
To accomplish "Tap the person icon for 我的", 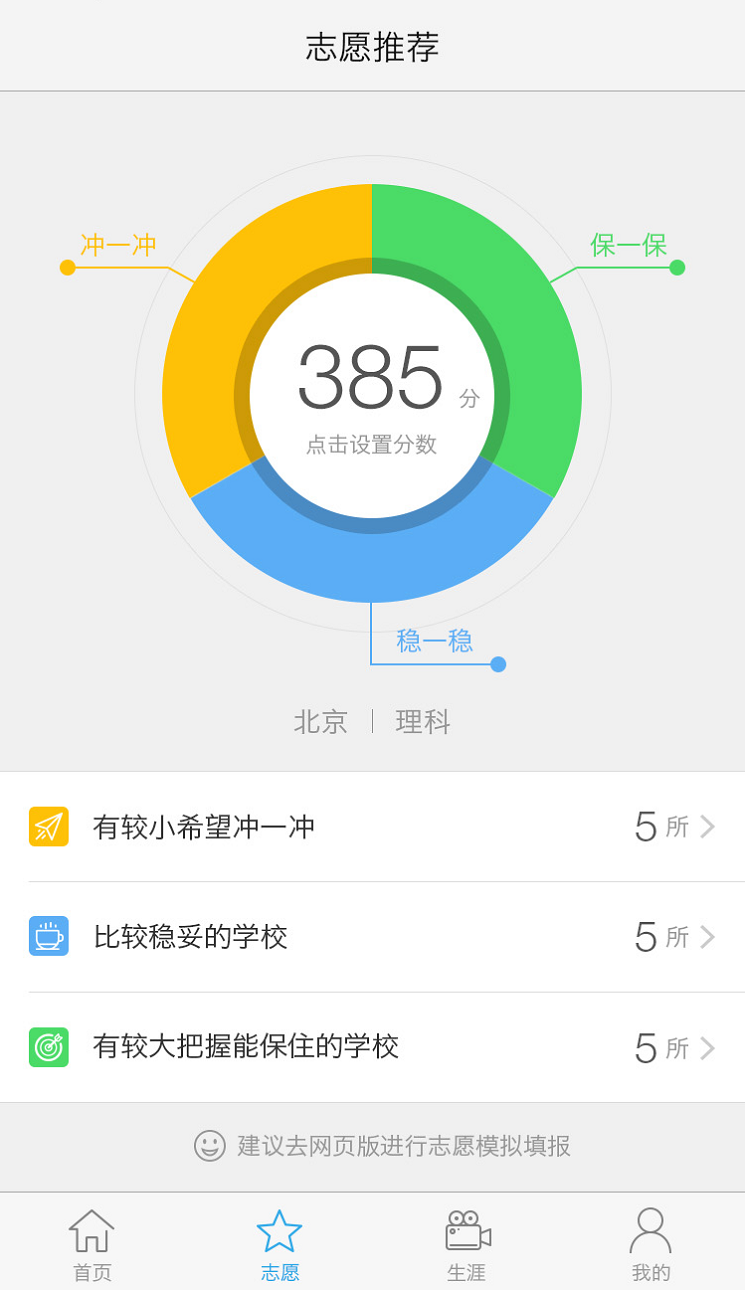I will pyautogui.click(x=652, y=1232).
